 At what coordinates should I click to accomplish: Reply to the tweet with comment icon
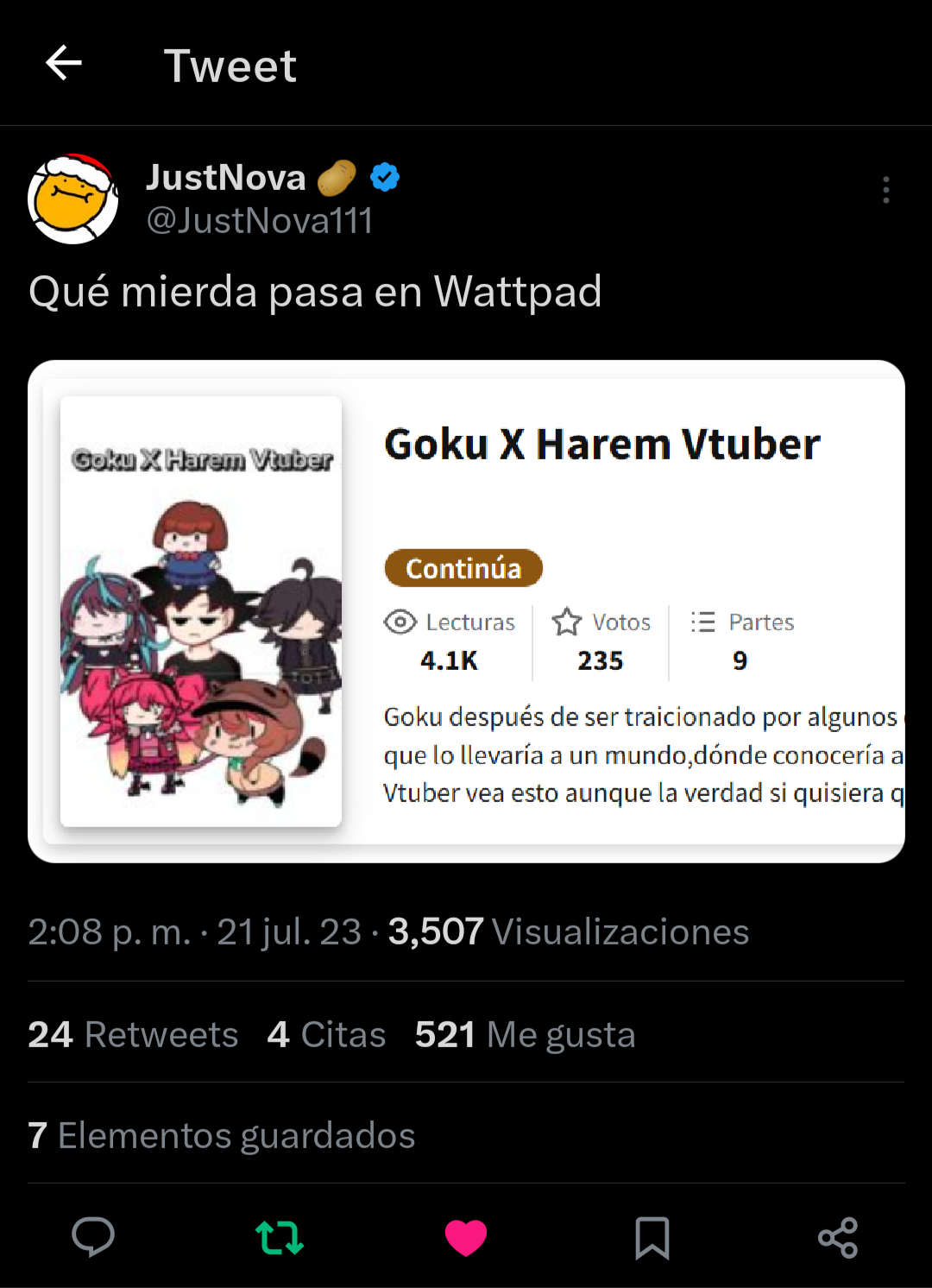(93, 1237)
